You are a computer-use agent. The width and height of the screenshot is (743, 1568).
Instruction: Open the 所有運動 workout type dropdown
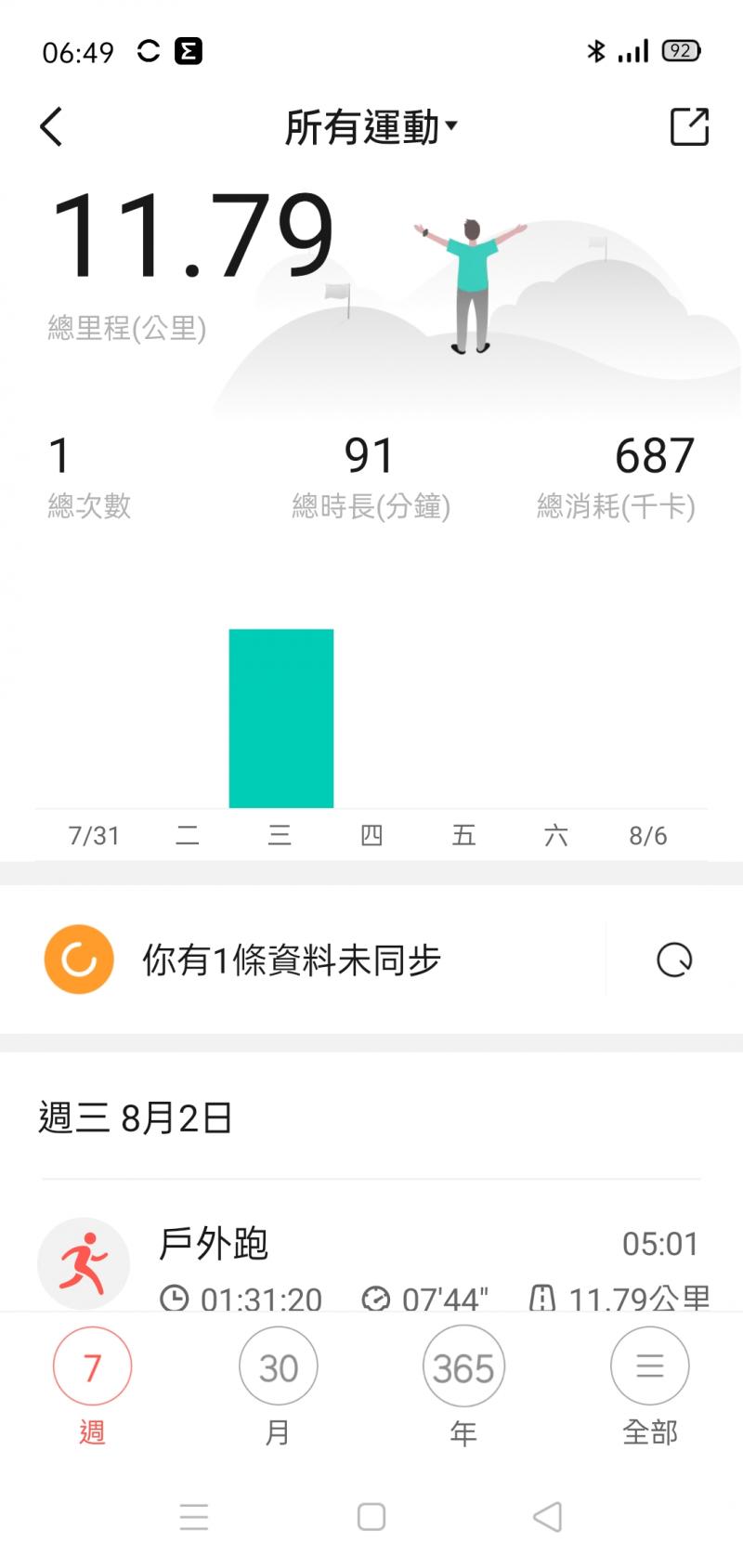(371, 127)
